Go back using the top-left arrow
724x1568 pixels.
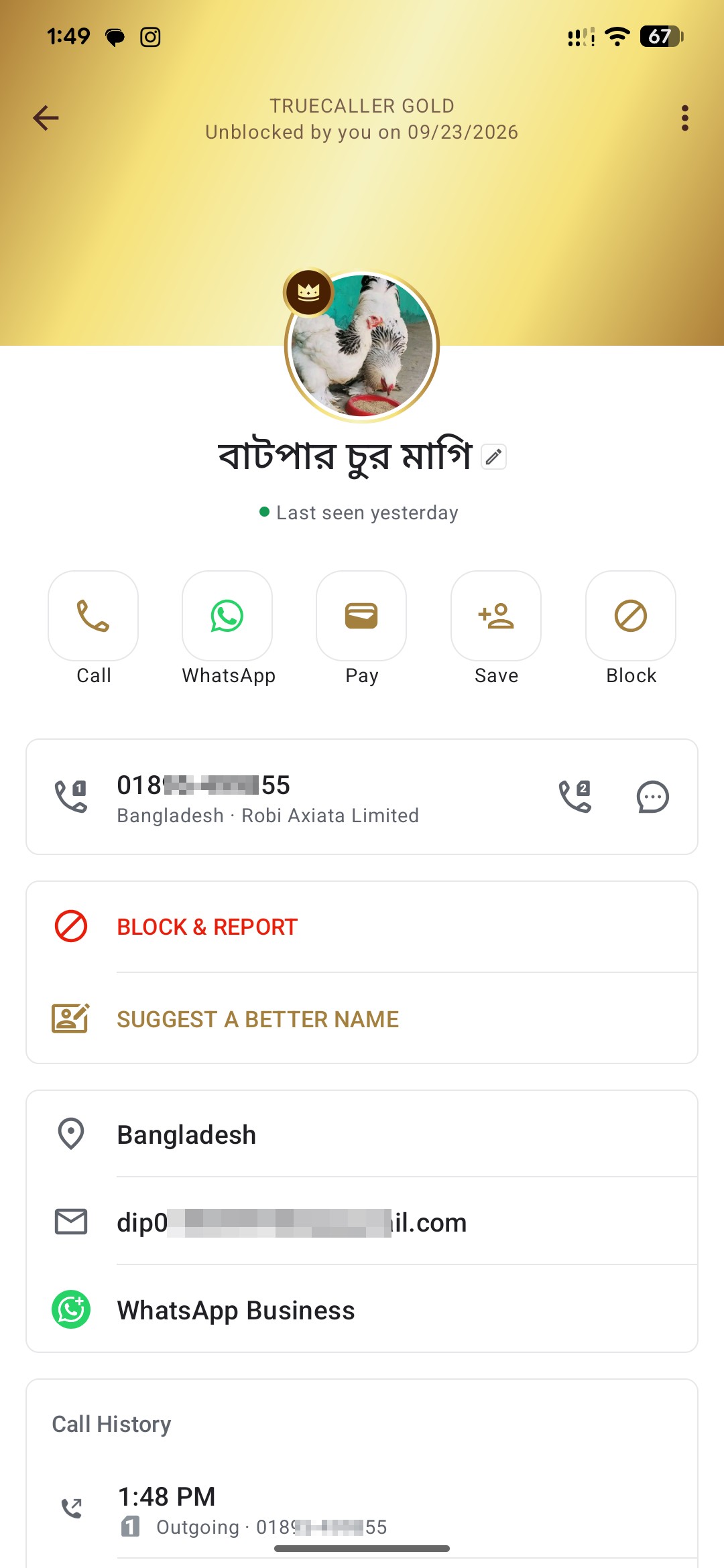click(46, 118)
